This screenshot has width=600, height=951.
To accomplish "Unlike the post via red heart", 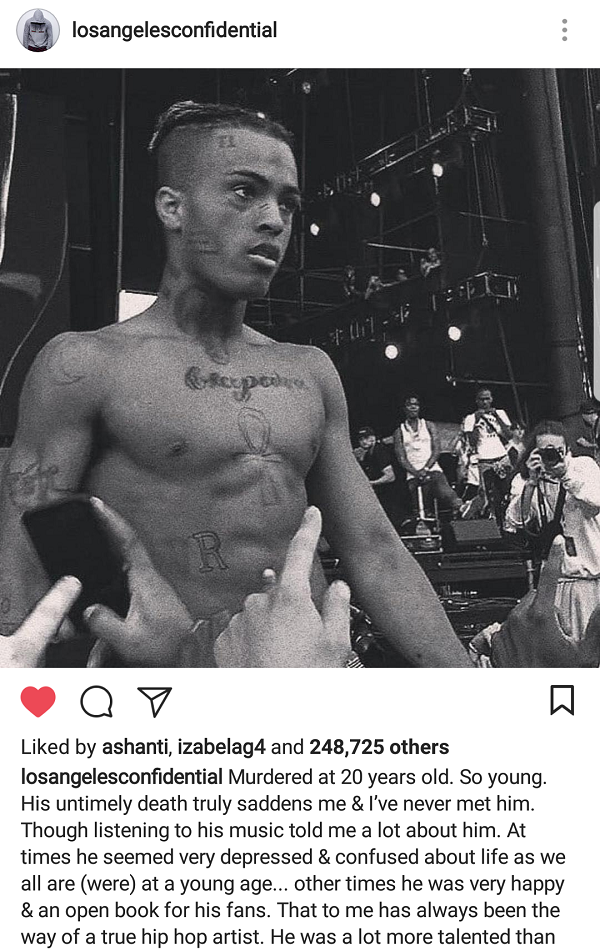I will 38,702.
